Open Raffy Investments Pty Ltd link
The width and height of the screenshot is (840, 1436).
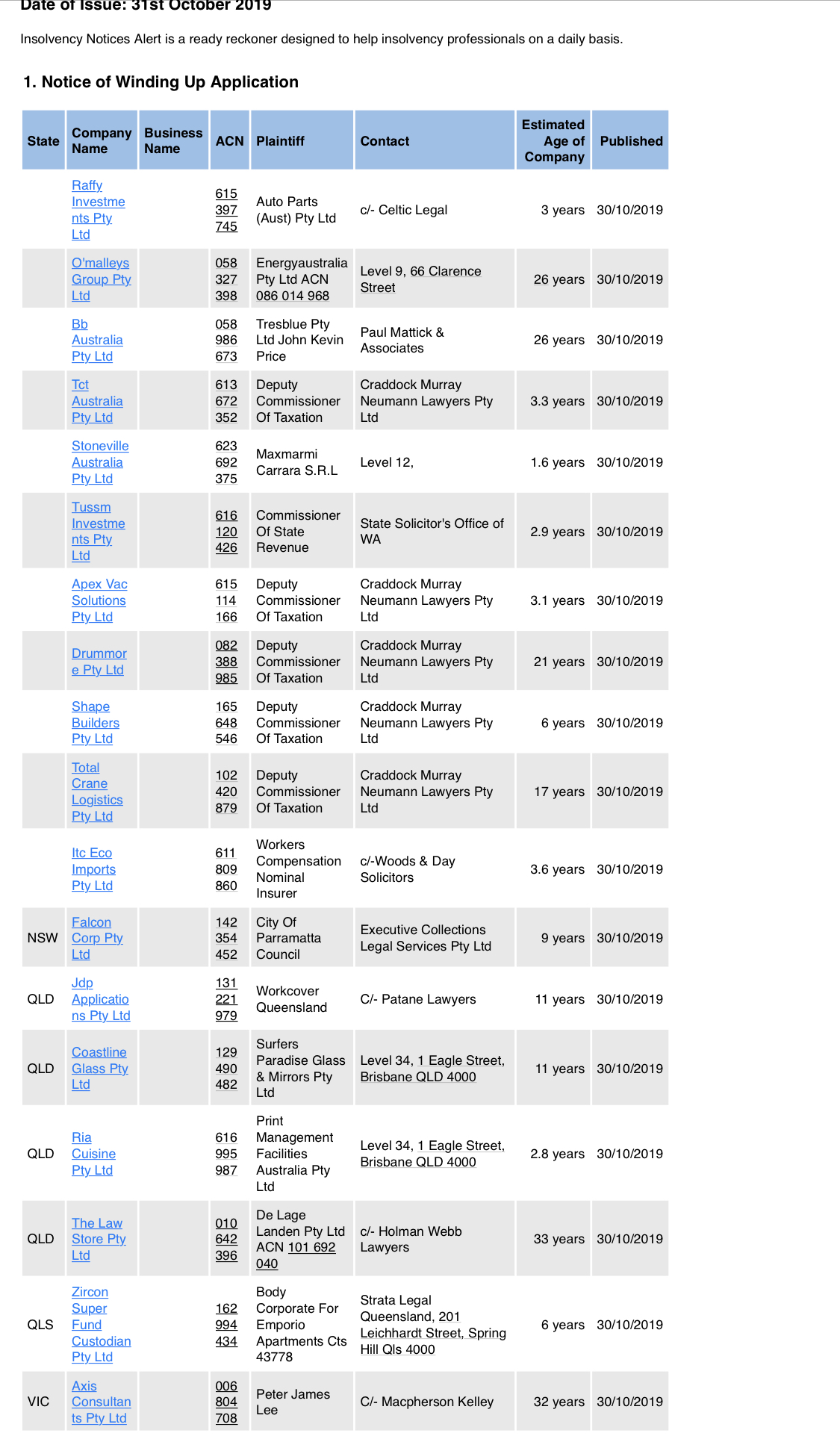[x=98, y=210]
